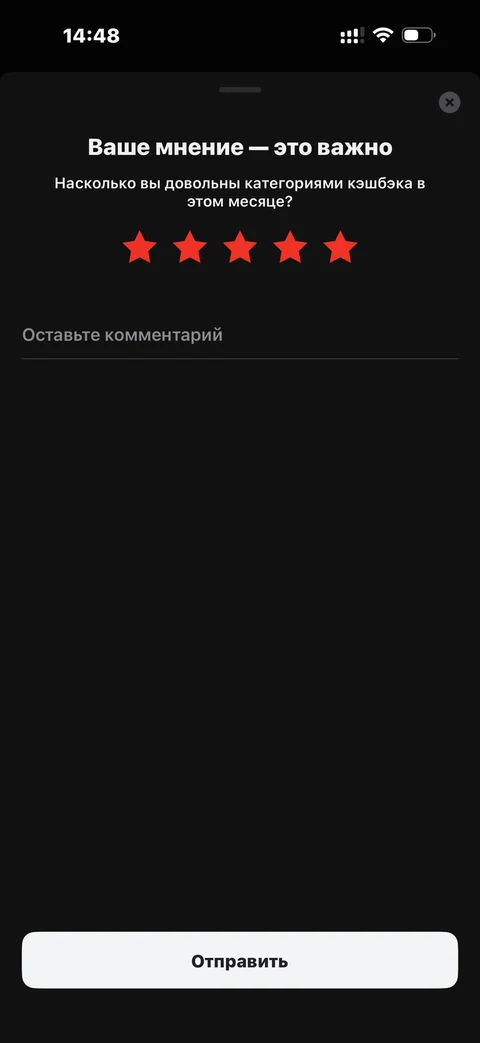Give a four-star rating
480x1043 pixels.
click(290, 247)
